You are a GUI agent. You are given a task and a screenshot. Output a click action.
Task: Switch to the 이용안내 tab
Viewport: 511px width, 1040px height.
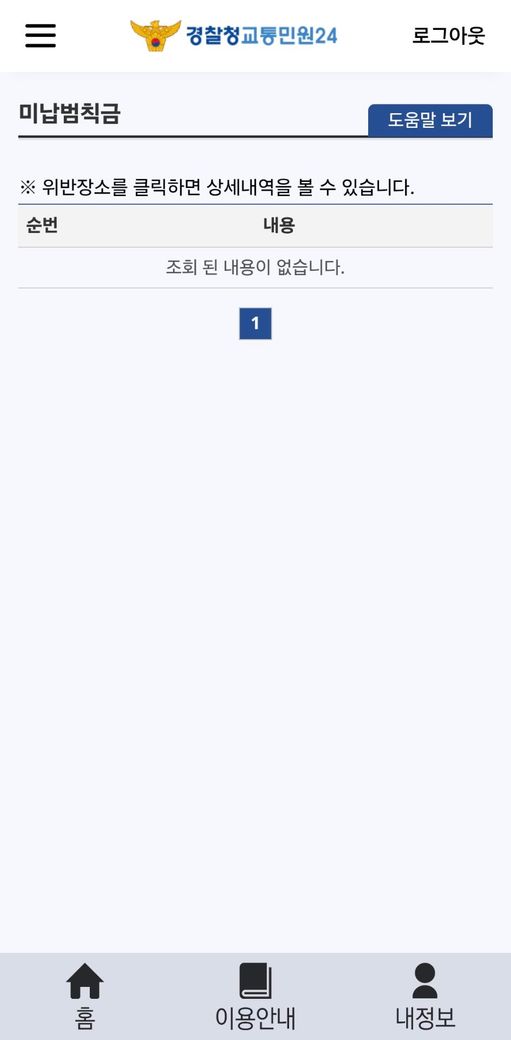[x=256, y=996]
